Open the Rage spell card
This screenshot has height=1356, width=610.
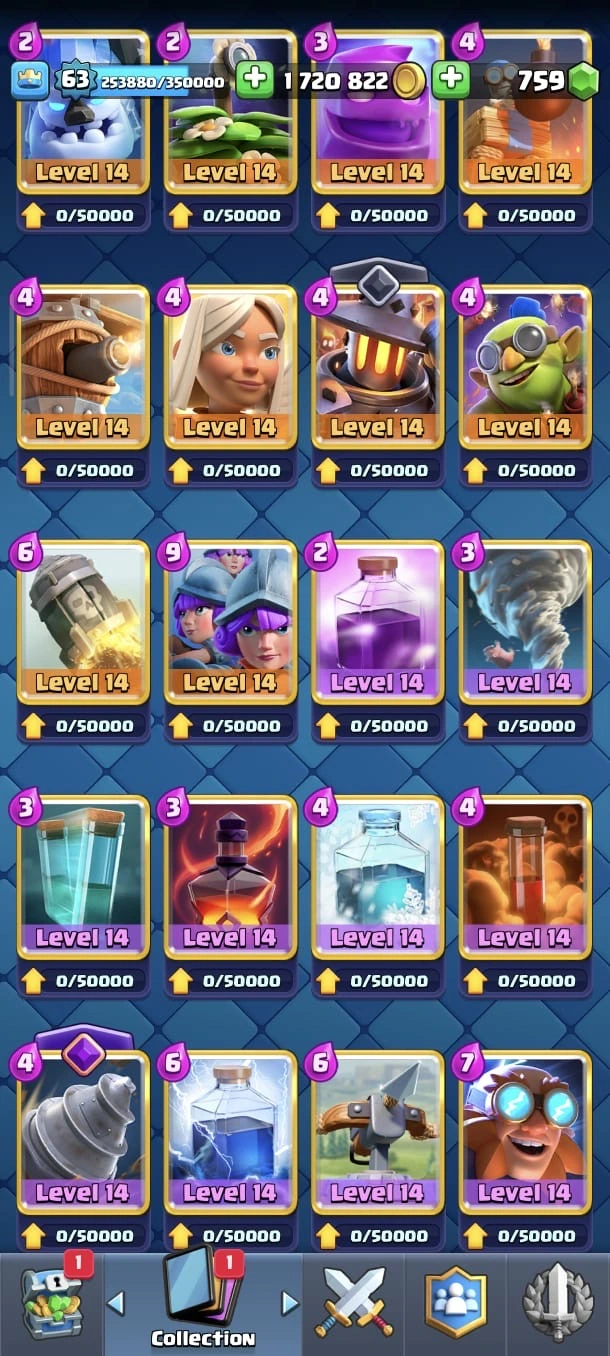tap(377, 620)
